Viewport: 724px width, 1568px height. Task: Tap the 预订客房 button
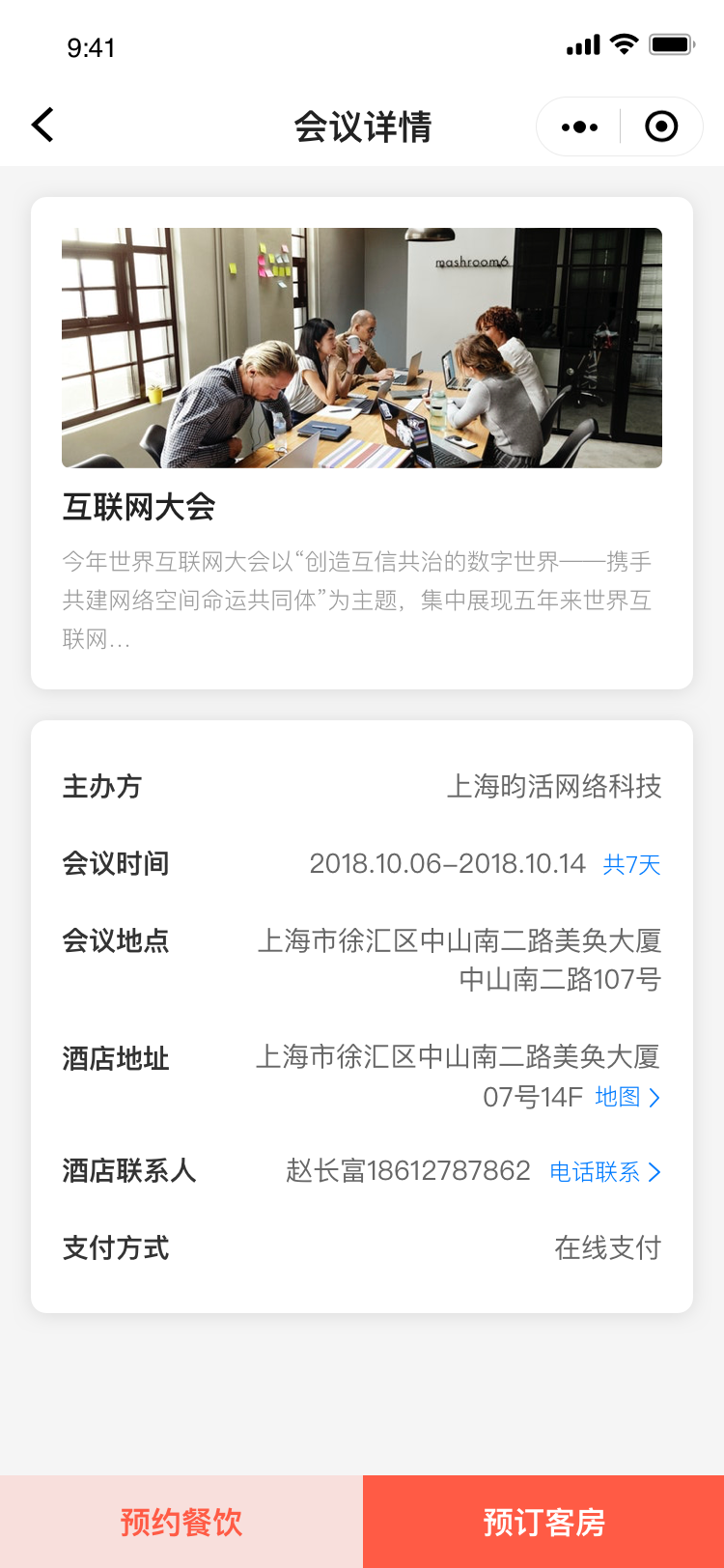tap(543, 1522)
